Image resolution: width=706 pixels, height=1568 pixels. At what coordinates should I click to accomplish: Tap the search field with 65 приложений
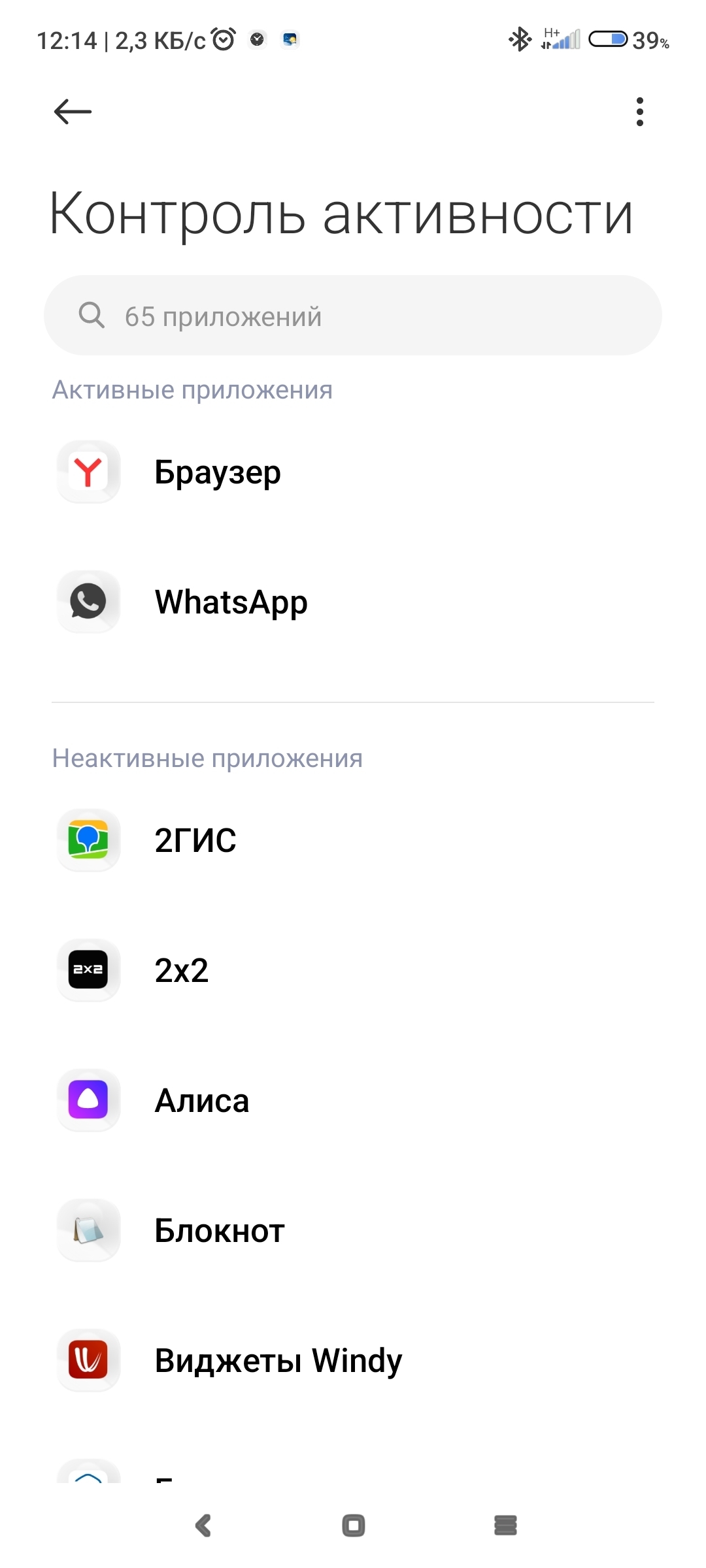353,316
